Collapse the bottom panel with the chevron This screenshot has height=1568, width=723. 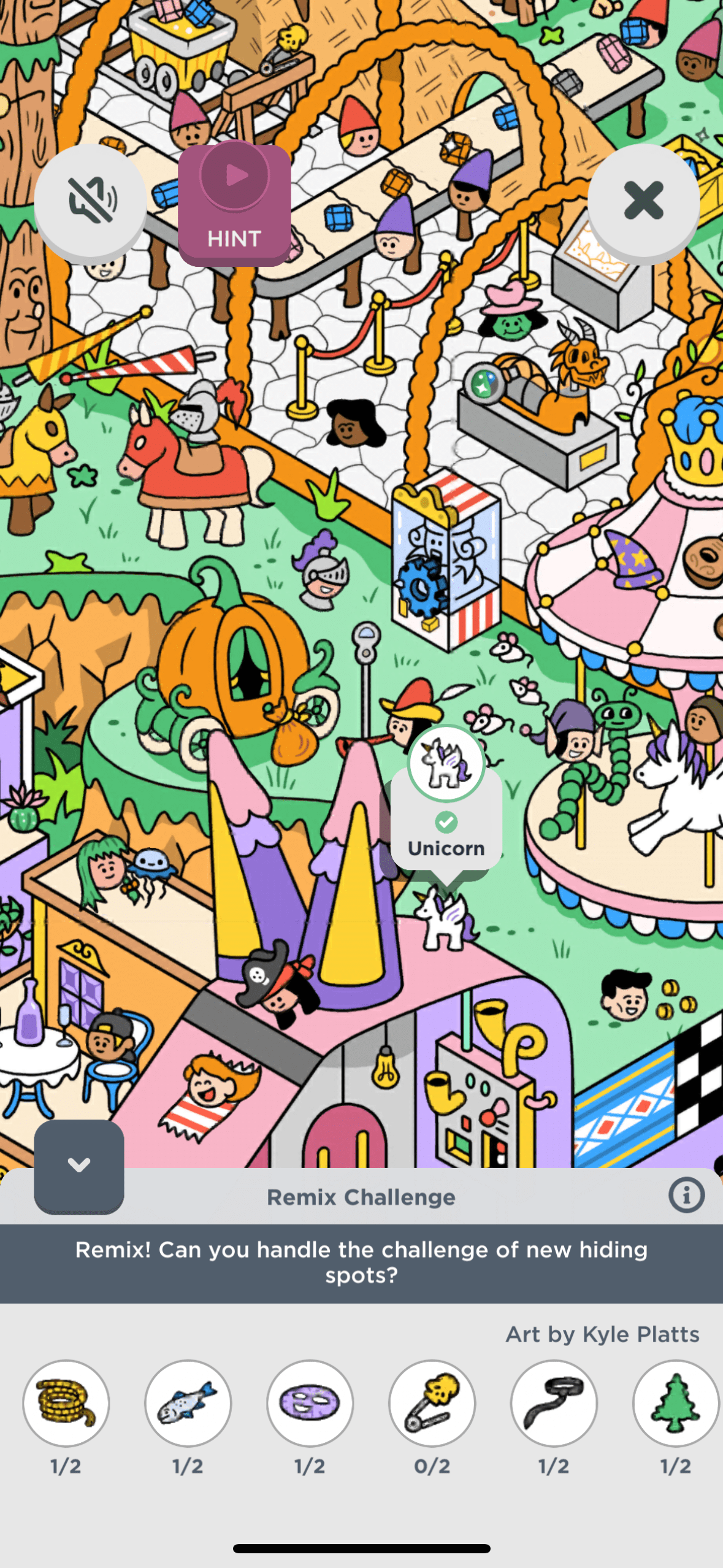(79, 1166)
